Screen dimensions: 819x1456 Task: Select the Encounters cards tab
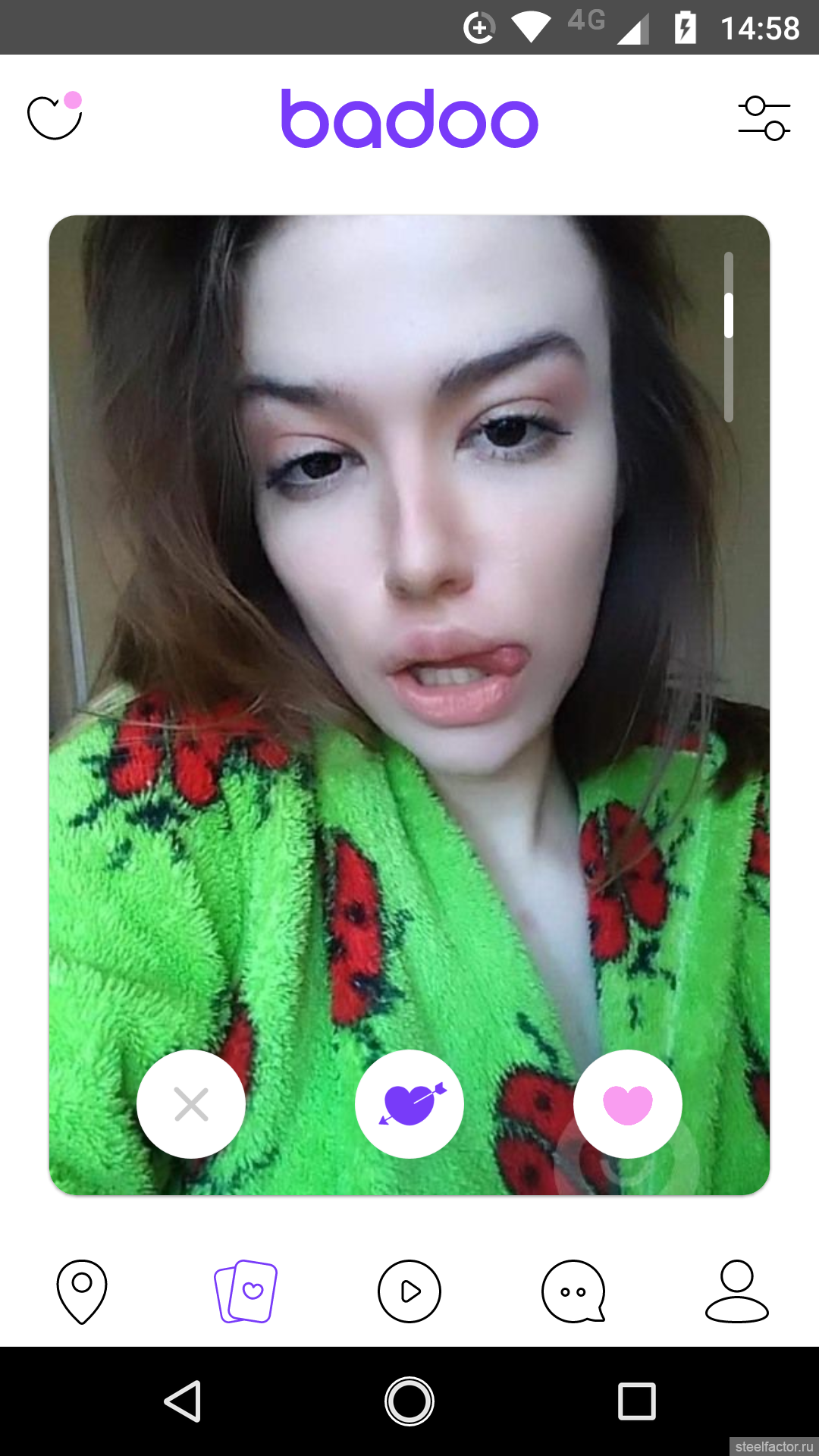pyautogui.click(x=246, y=1291)
